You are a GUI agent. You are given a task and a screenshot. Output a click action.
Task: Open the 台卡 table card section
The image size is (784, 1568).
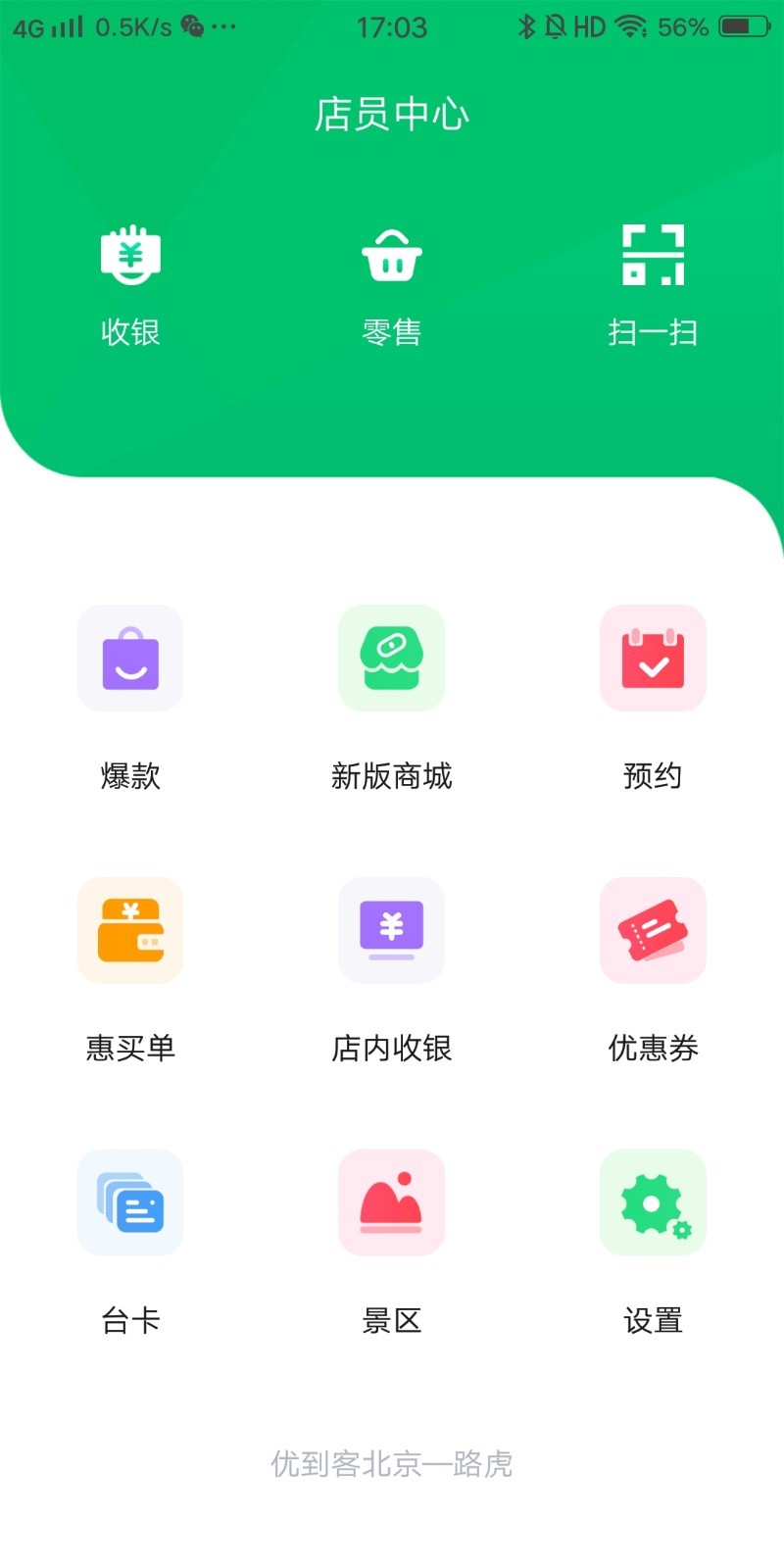pos(130,1203)
